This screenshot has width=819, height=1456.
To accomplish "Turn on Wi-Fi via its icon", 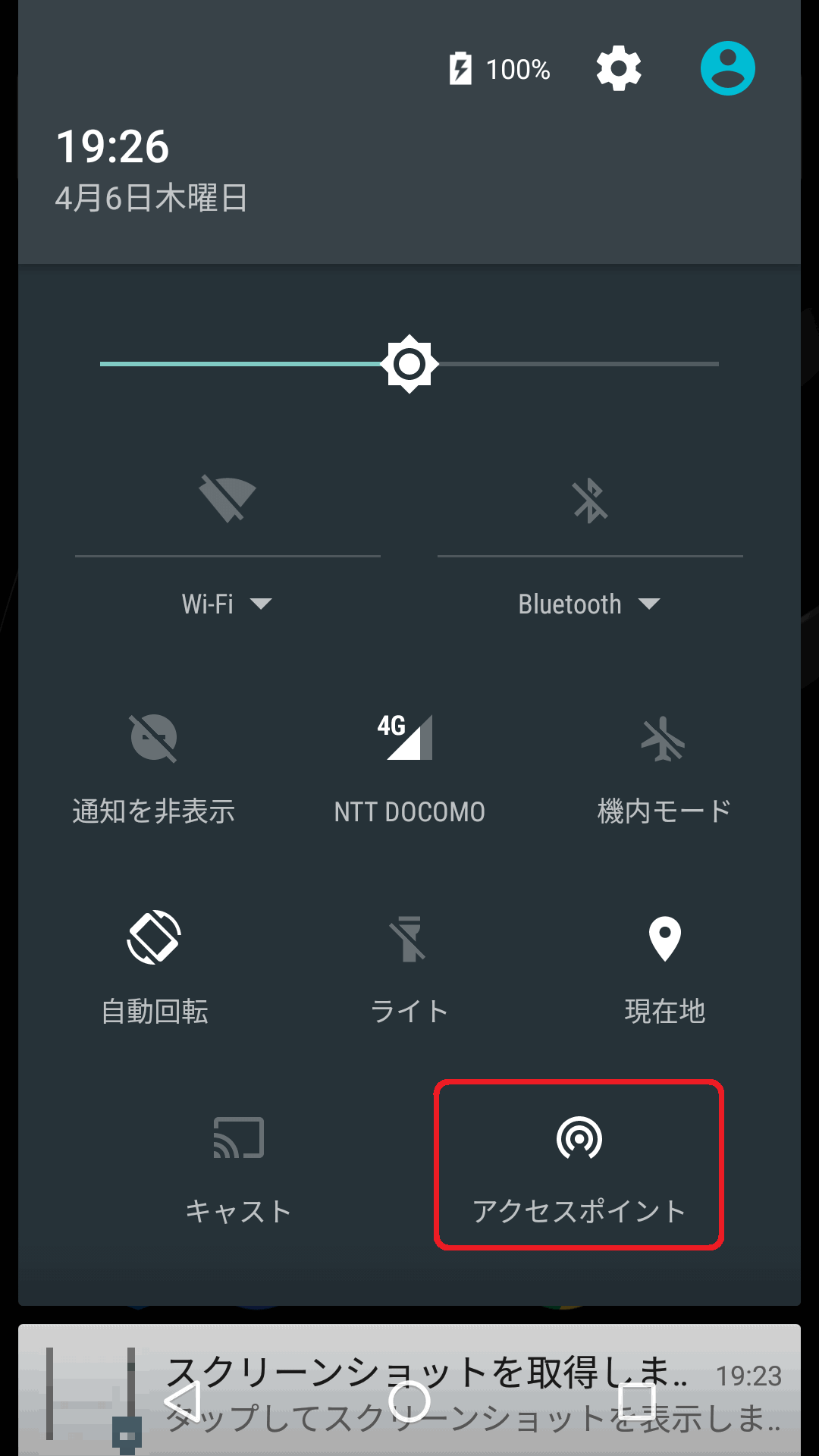I will pyautogui.click(x=227, y=499).
